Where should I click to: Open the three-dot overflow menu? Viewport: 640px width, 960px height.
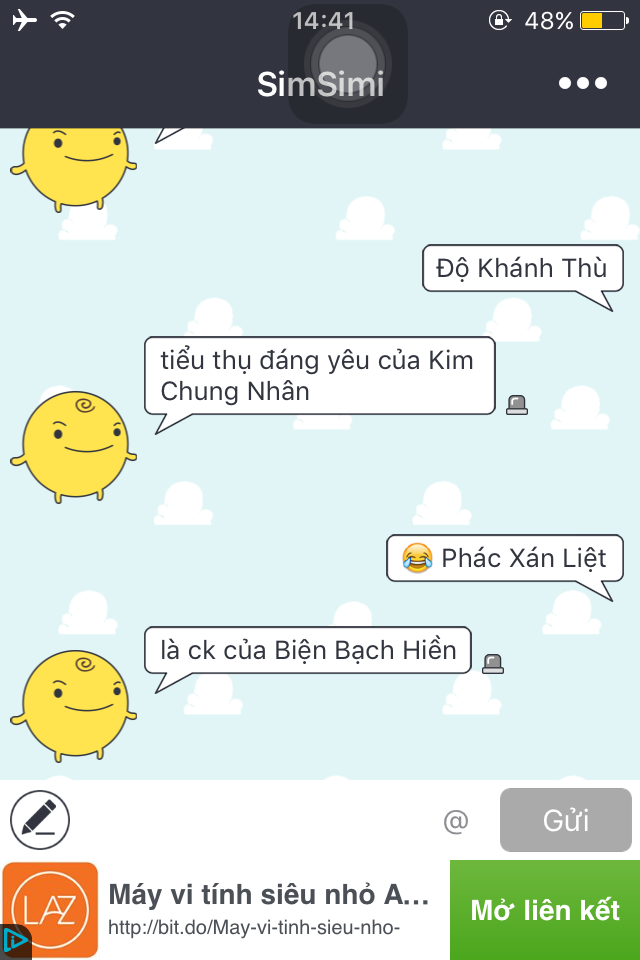583,83
